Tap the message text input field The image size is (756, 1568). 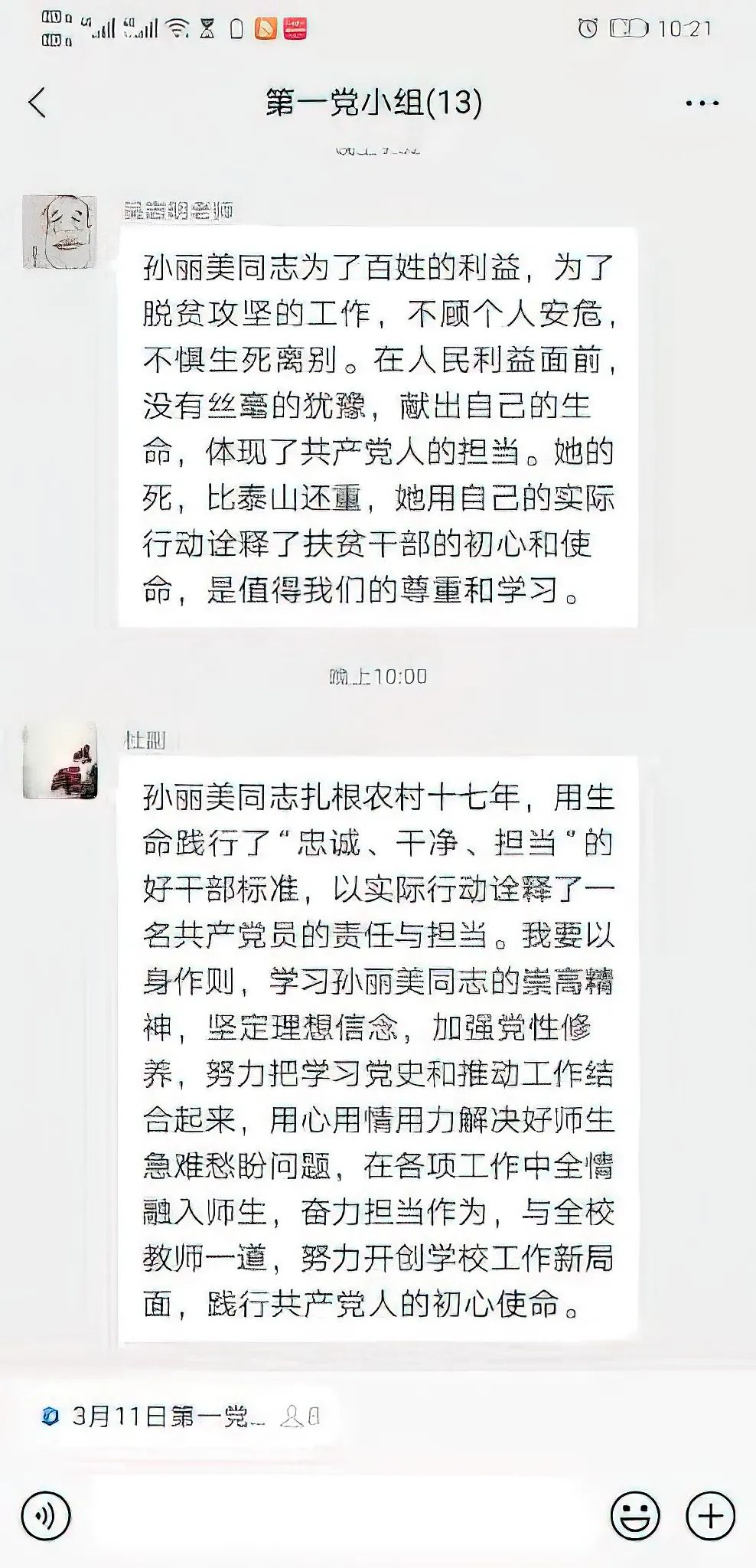point(341,1515)
